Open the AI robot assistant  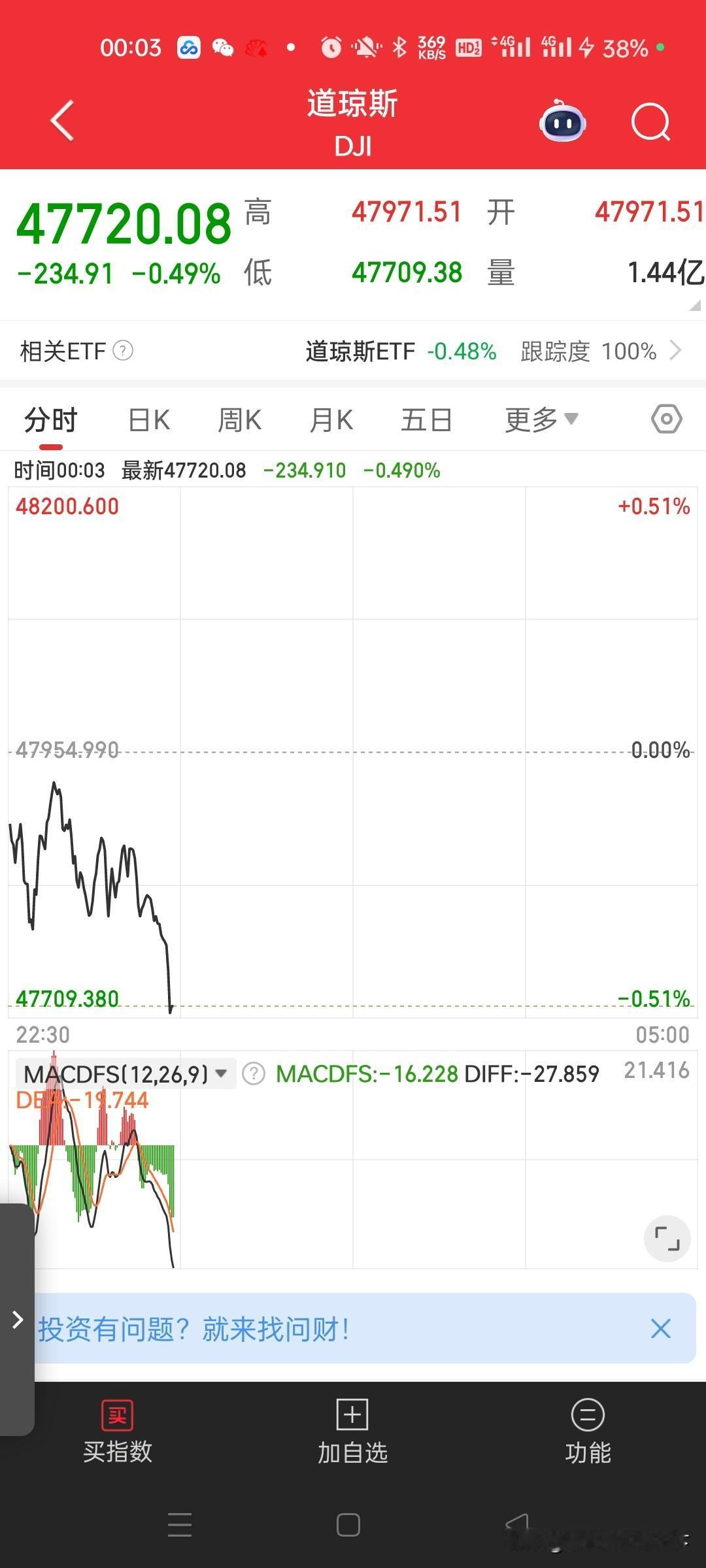(x=561, y=123)
